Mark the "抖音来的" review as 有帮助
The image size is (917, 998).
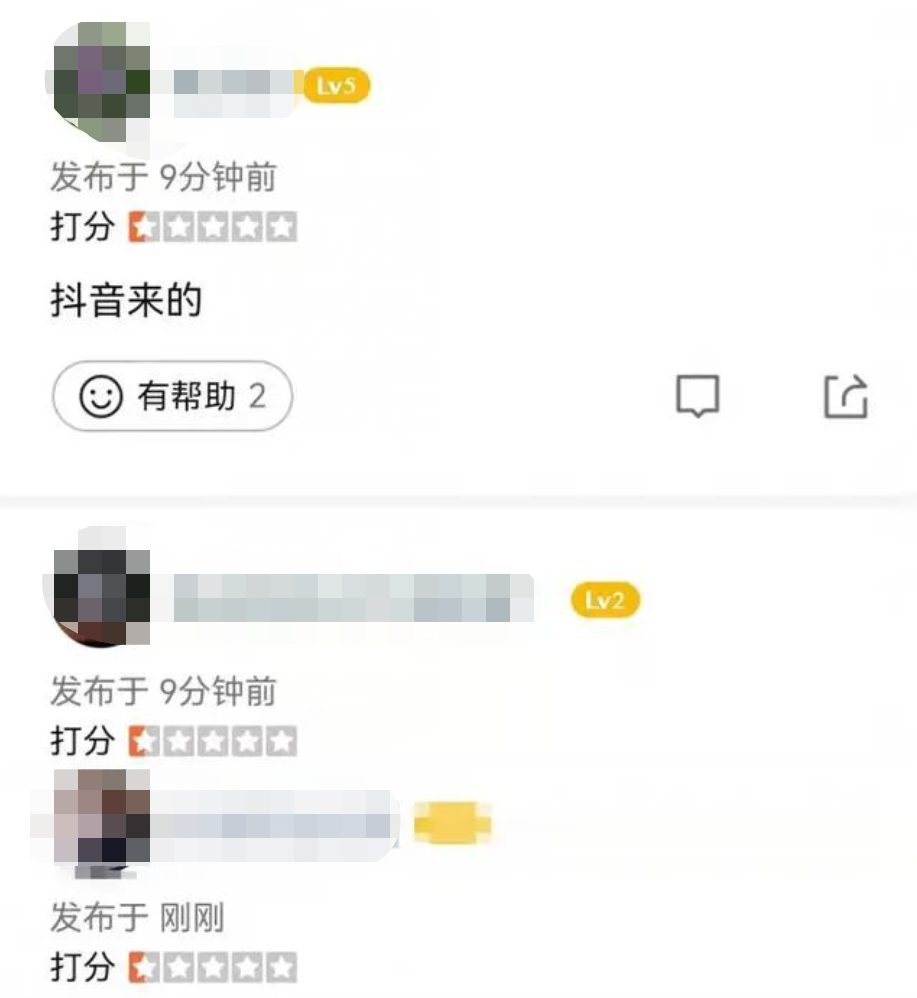click(x=171, y=397)
